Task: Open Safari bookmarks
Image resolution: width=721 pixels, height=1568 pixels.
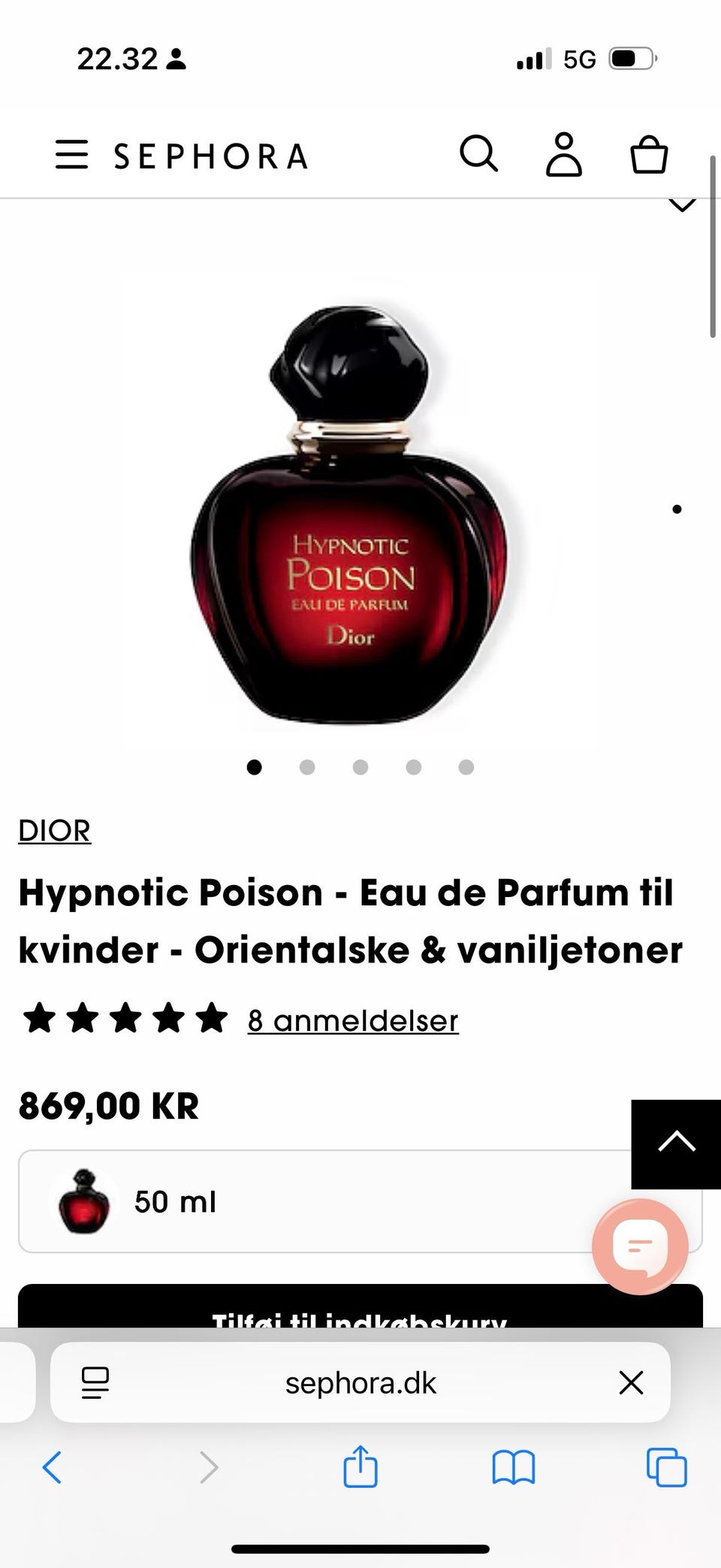Action: [514, 1467]
